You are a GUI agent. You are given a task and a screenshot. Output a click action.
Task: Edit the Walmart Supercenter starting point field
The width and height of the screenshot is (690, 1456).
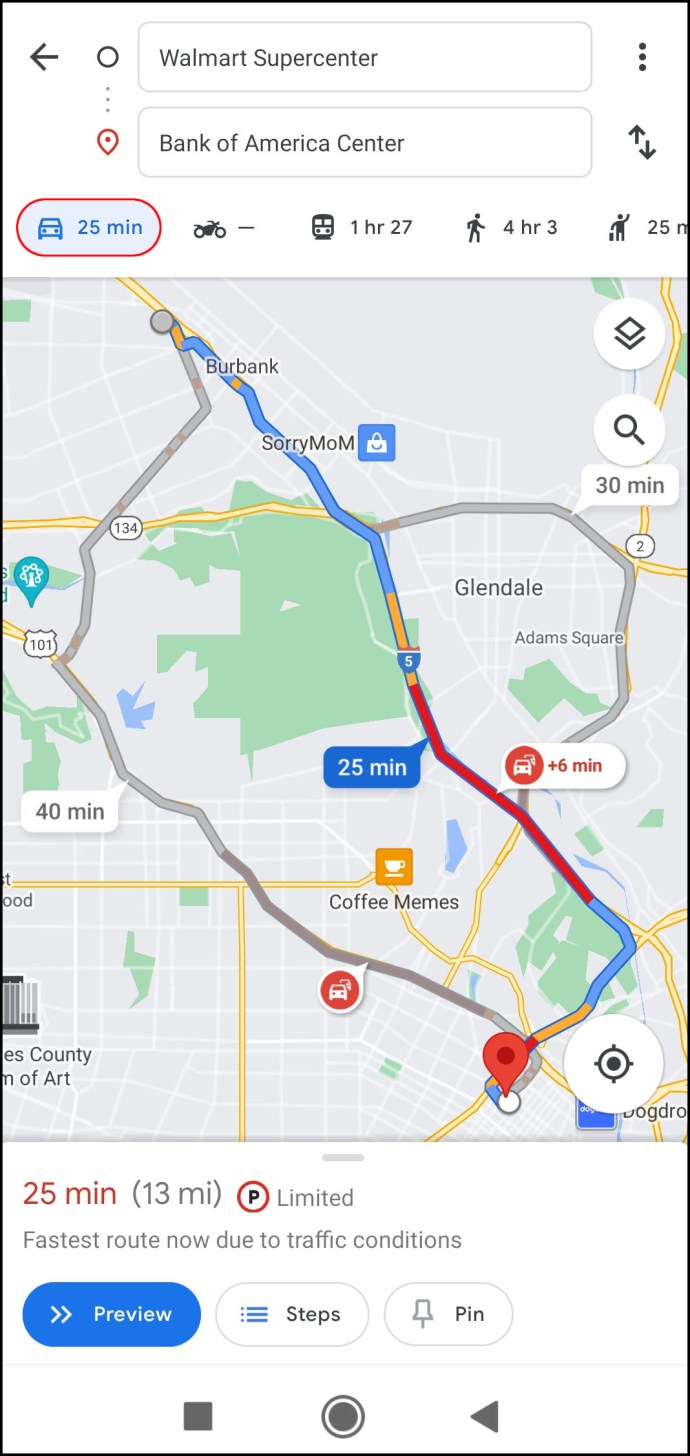pyautogui.click(x=364, y=58)
